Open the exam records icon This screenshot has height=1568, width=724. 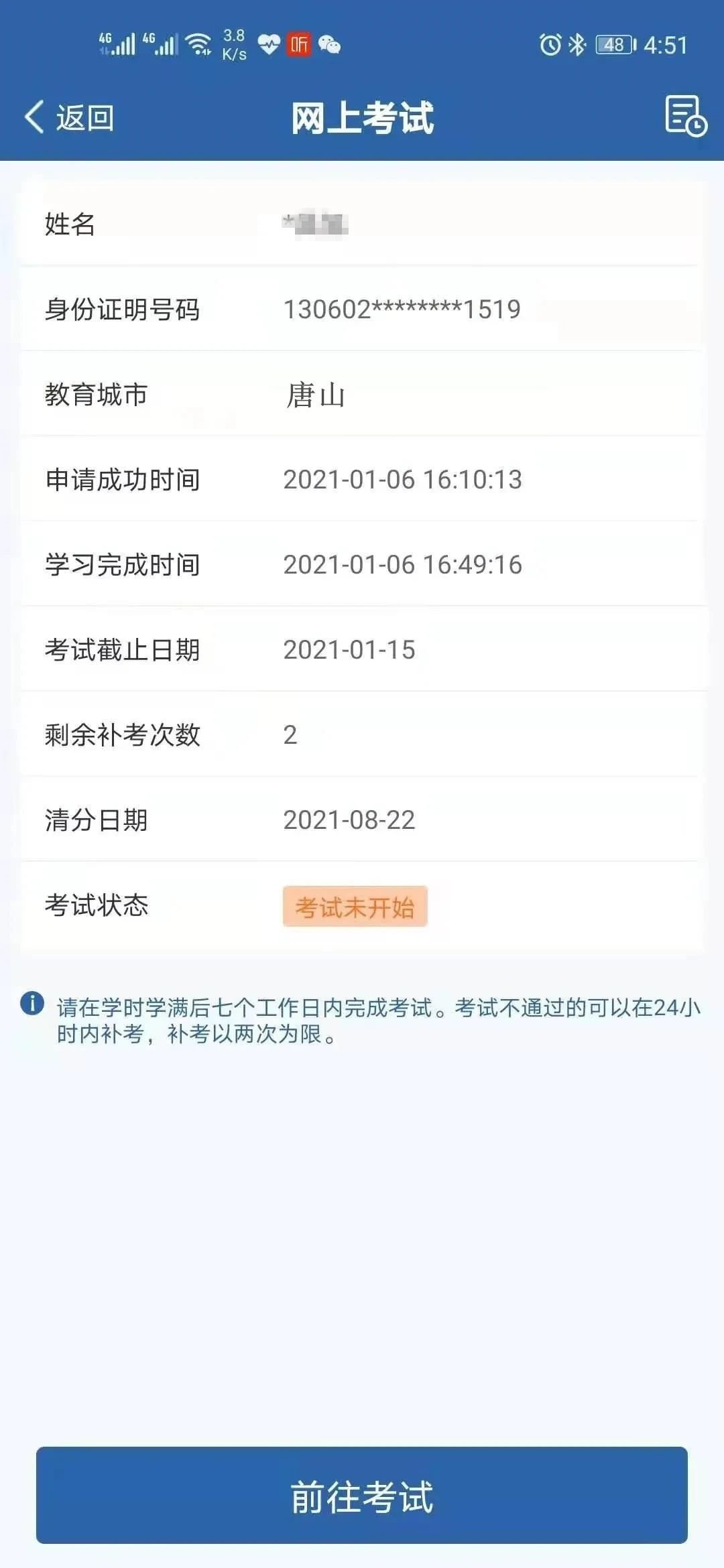[685, 117]
